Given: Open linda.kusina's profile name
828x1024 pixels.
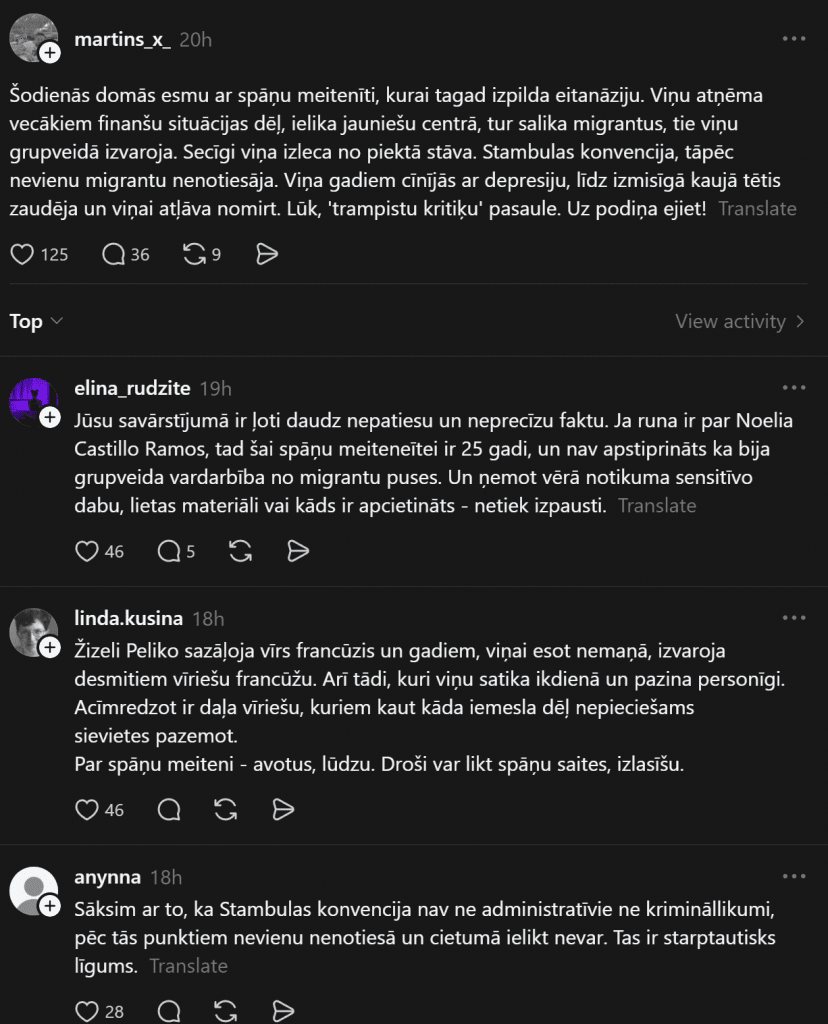Looking at the screenshot, I should tap(127, 619).
